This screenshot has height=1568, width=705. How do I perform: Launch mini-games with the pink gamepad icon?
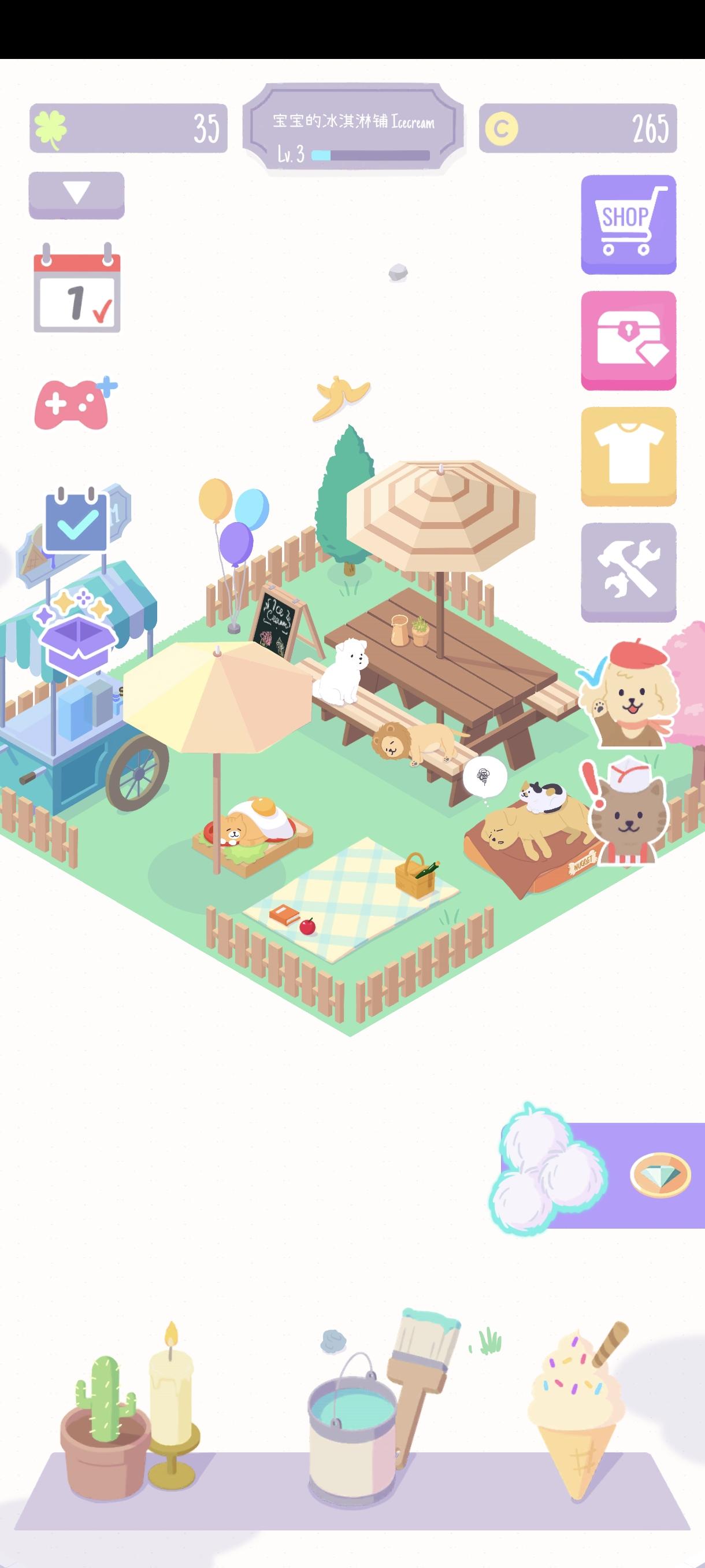(74, 402)
